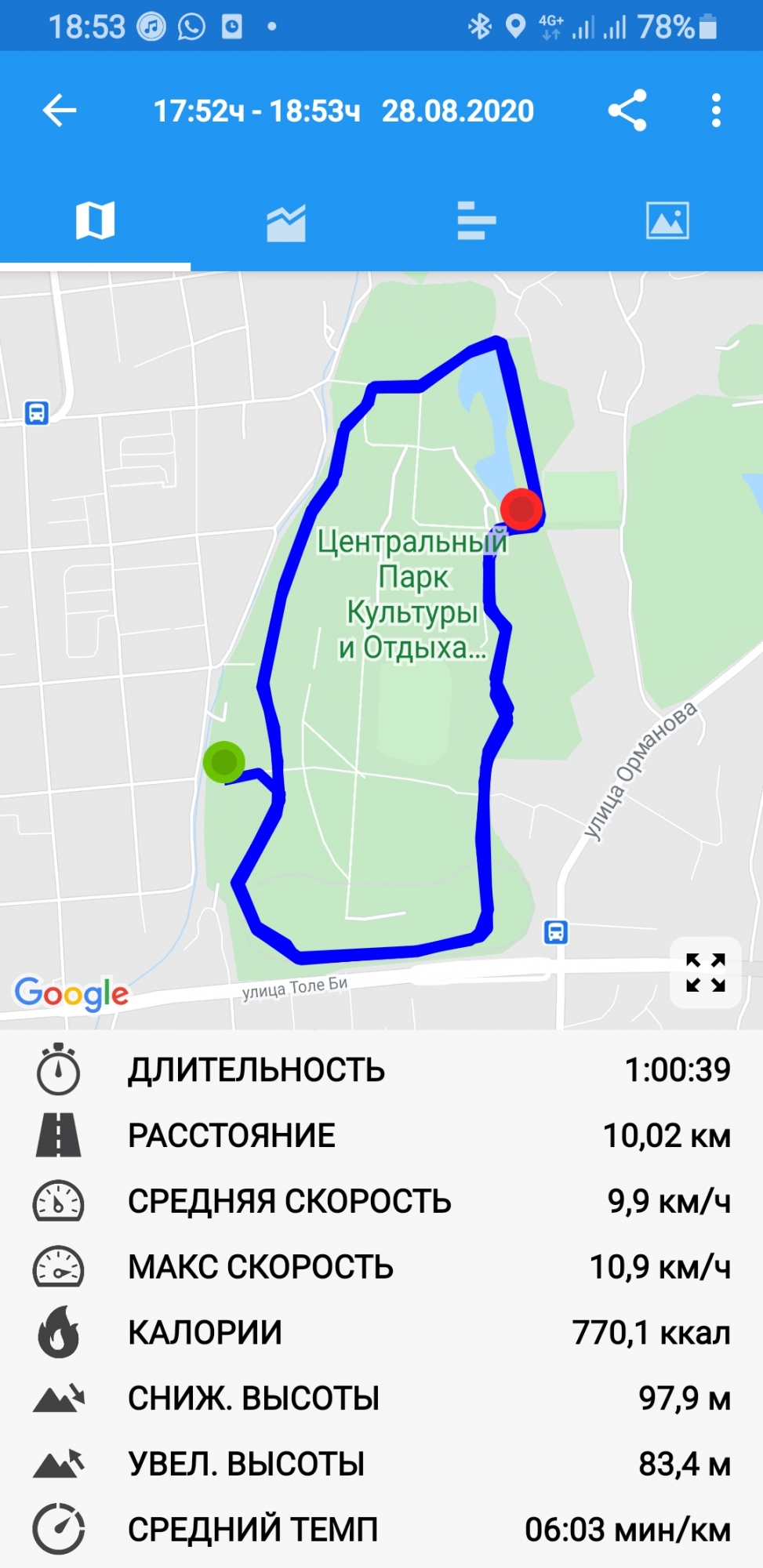Switch to the charts tab
The height and width of the screenshot is (1568, 763).
(286, 223)
